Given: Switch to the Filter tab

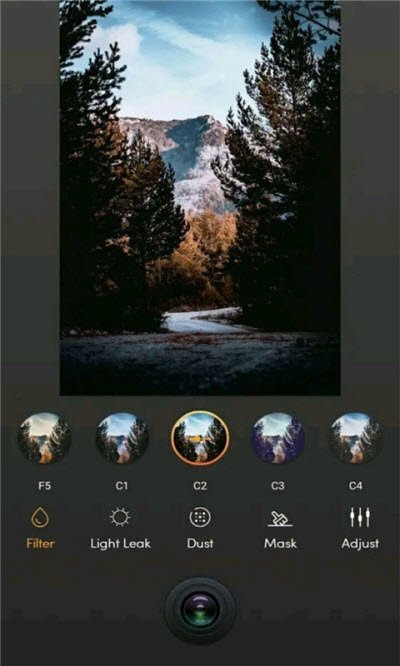Looking at the screenshot, I should (x=40, y=528).
